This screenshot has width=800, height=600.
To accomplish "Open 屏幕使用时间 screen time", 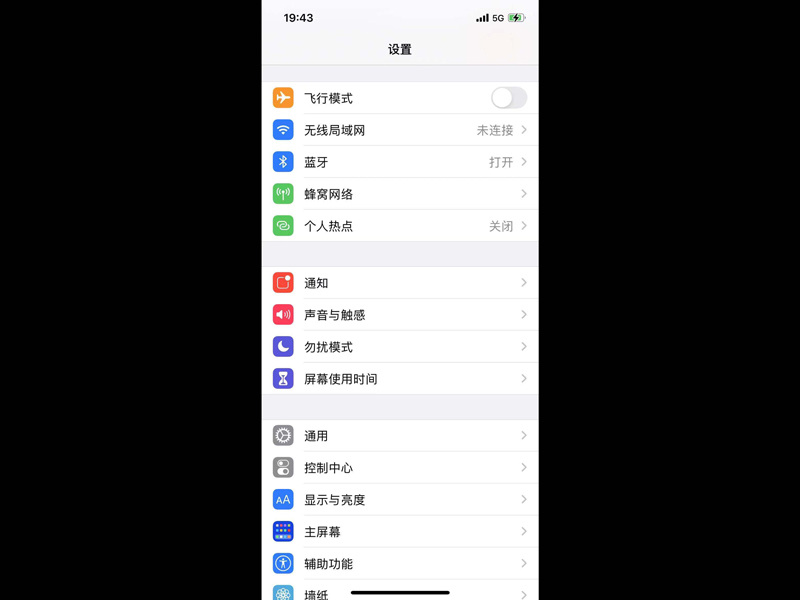I will (400, 379).
